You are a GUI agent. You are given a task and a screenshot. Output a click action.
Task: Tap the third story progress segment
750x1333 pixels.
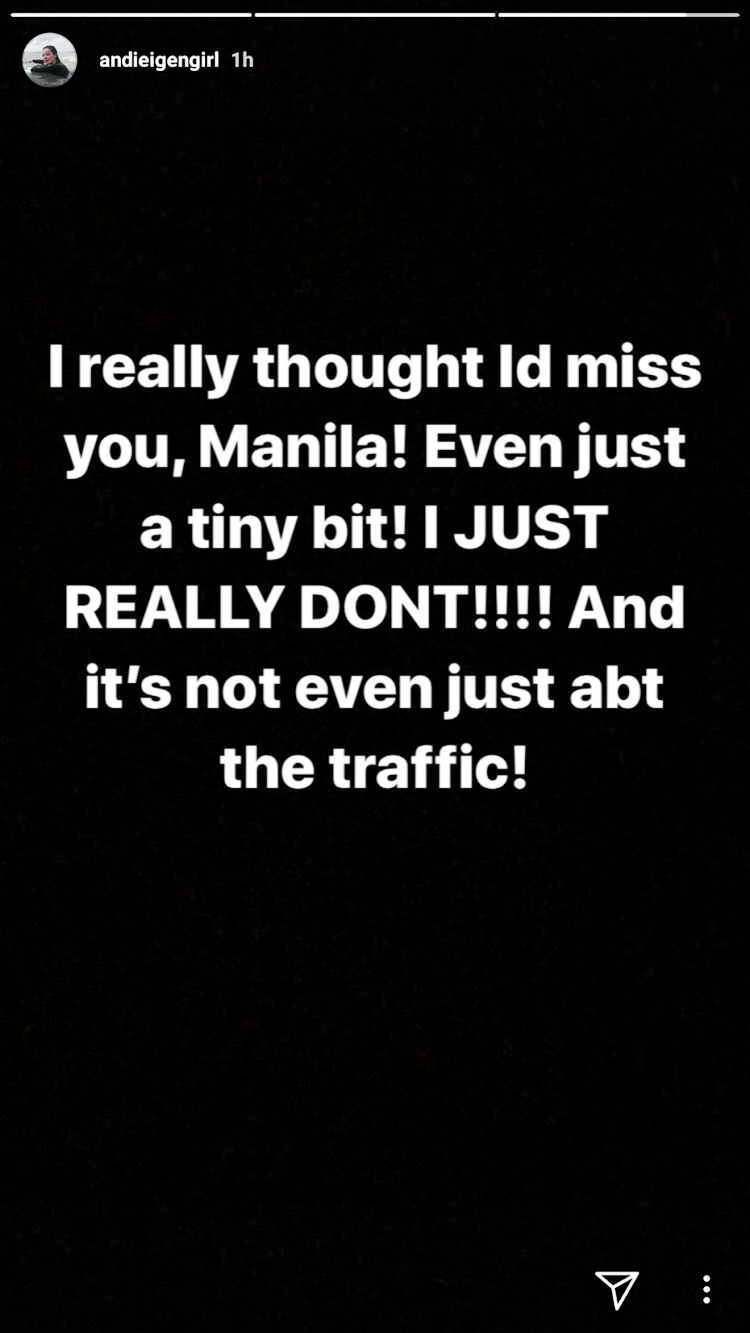(620, 14)
